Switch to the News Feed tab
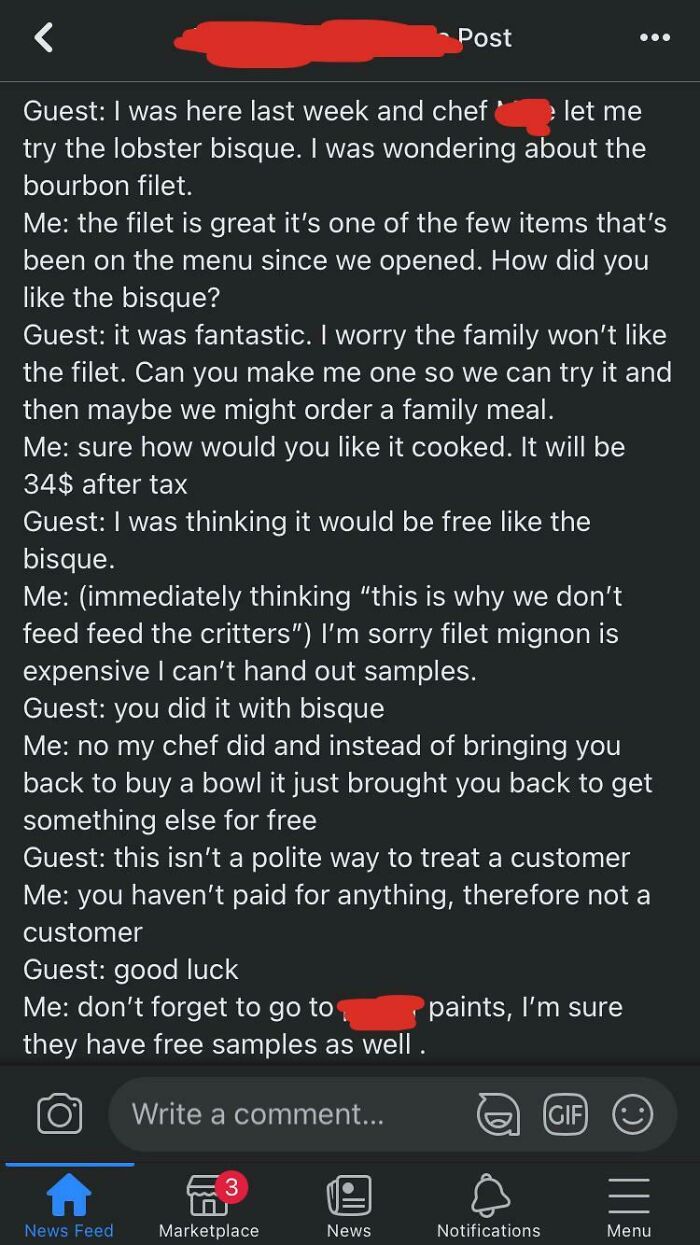The image size is (700, 1245). point(69,1204)
